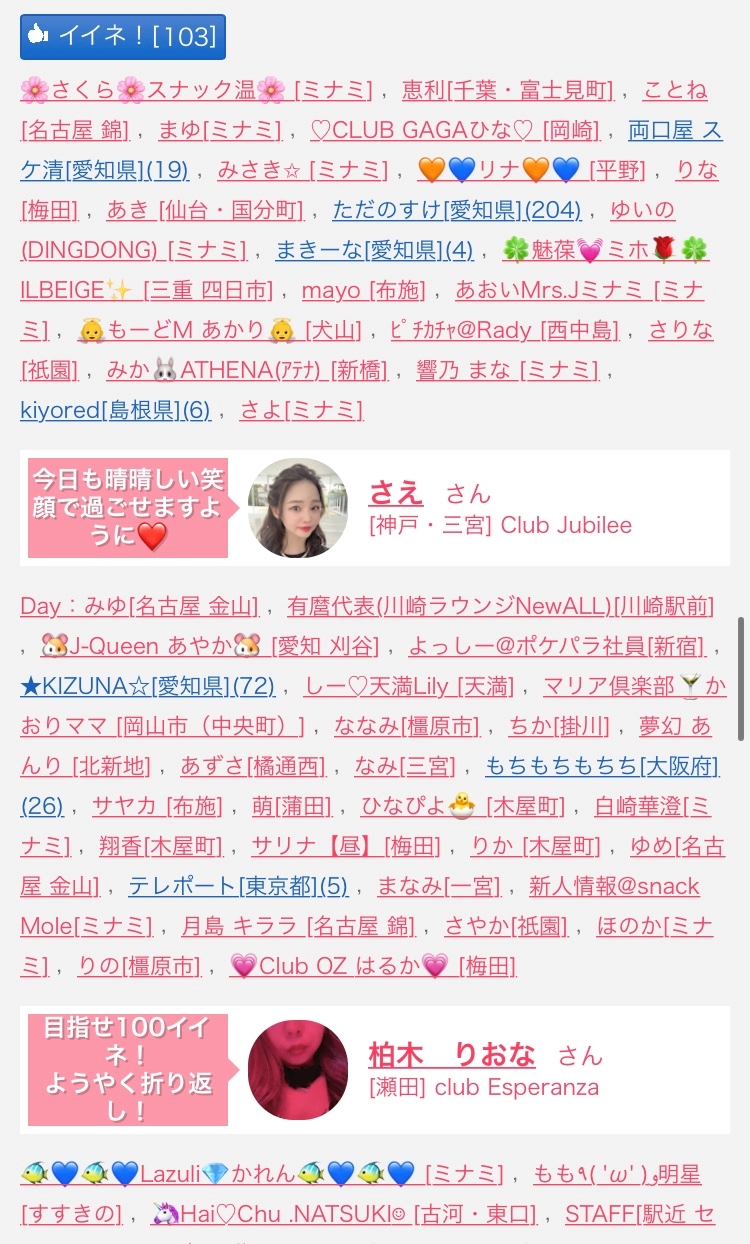The image size is (750, 1244).
Task: Open 響乃 まな [ミナミ] link
Action: coord(508,370)
